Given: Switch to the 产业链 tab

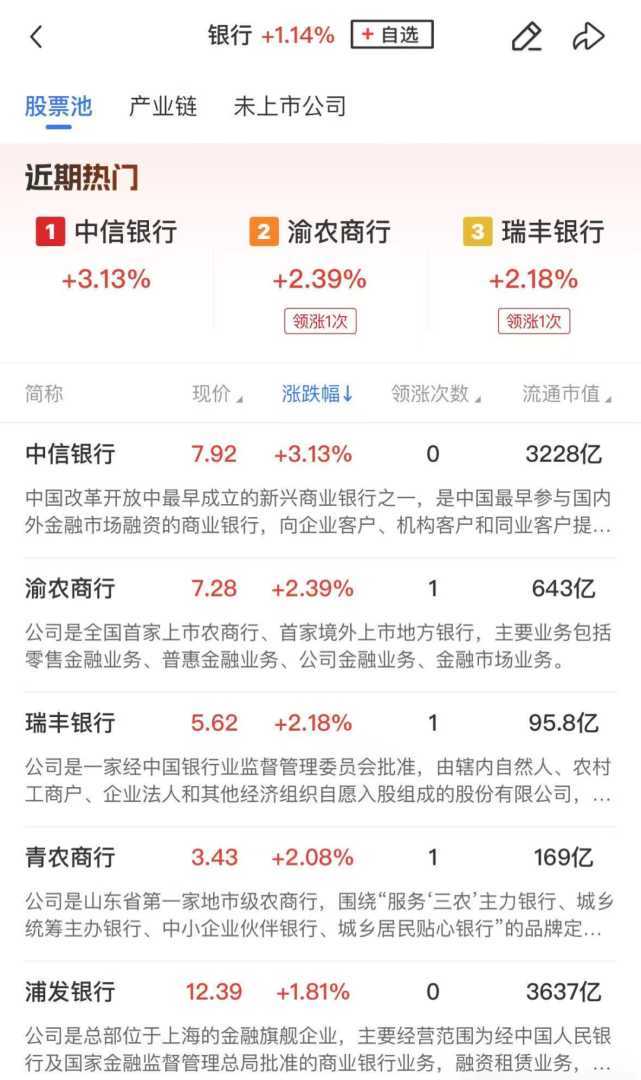Looking at the screenshot, I should click(163, 106).
